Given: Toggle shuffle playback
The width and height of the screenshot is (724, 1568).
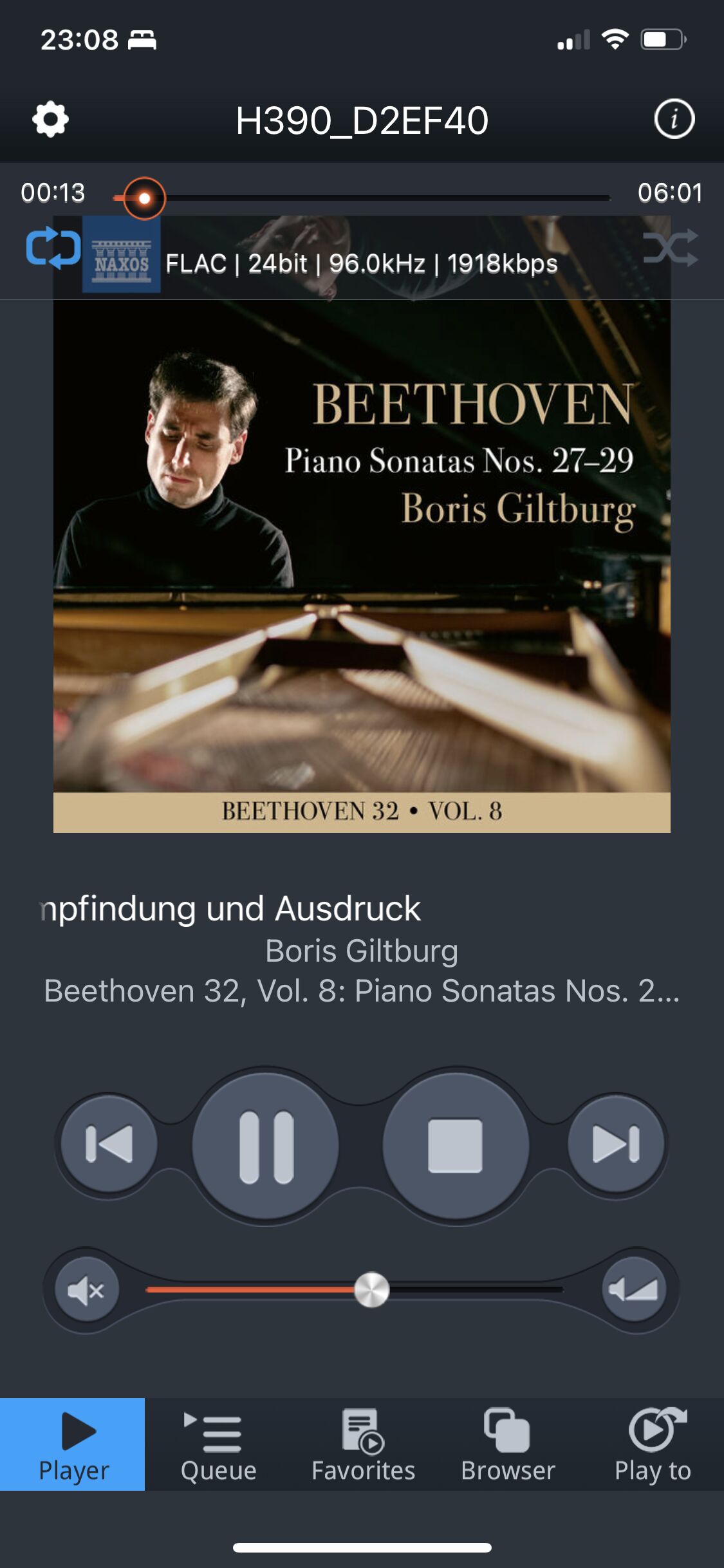Looking at the screenshot, I should (670, 248).
